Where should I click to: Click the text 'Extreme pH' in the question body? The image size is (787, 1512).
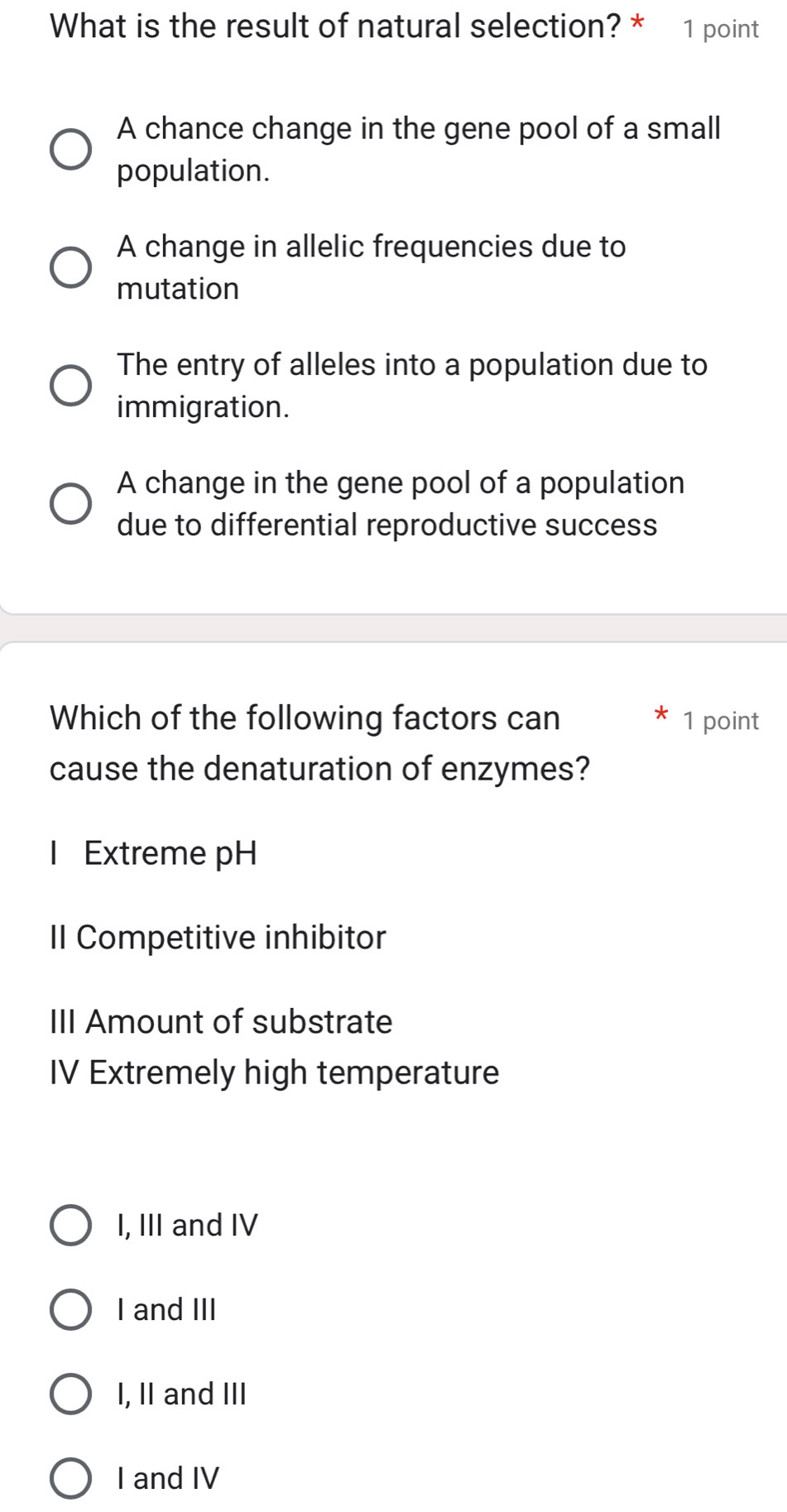pos(153,852)
